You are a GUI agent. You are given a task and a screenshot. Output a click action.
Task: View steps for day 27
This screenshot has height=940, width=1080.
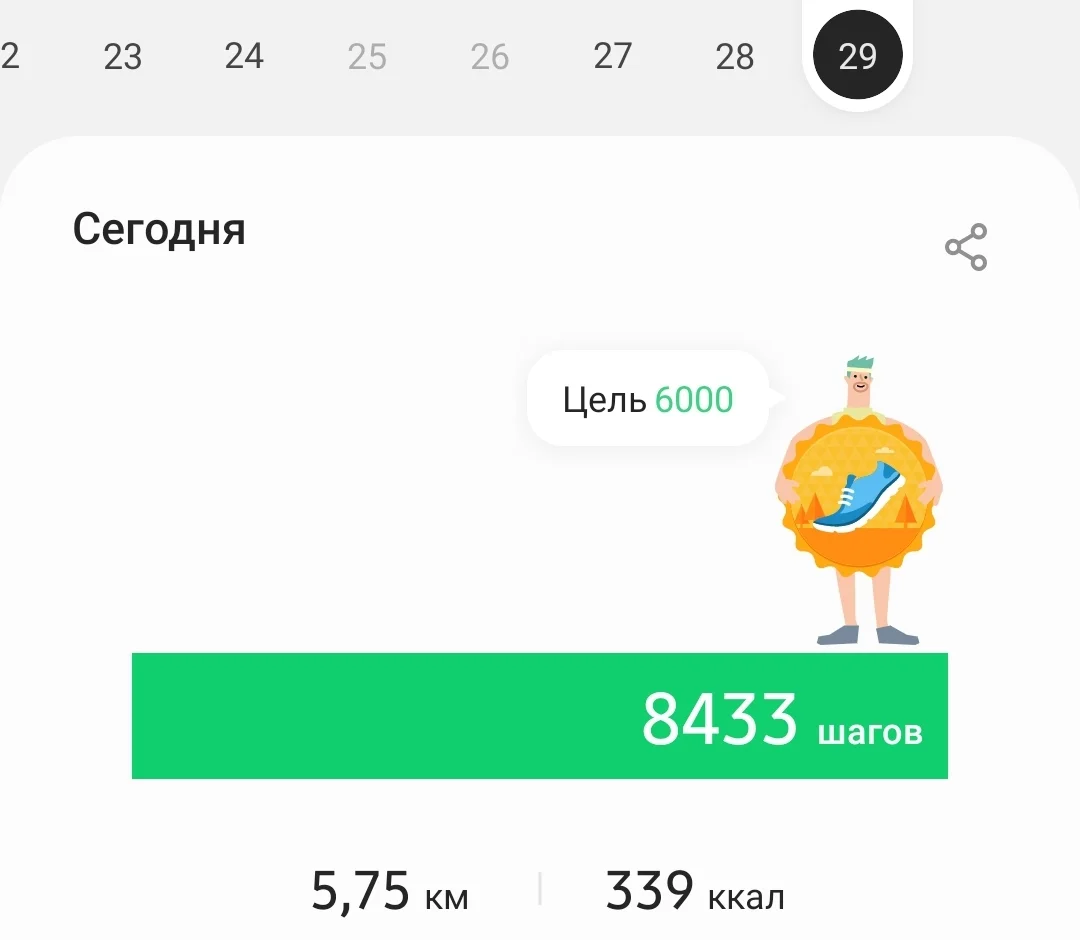tap(612, 57)
